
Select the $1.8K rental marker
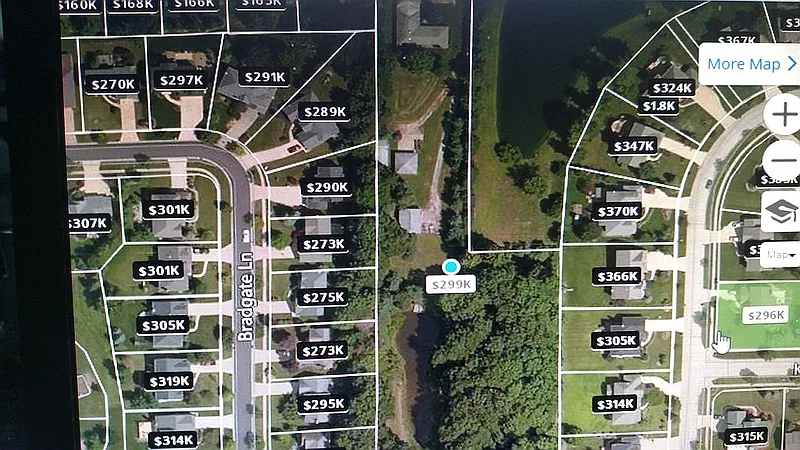659,106
